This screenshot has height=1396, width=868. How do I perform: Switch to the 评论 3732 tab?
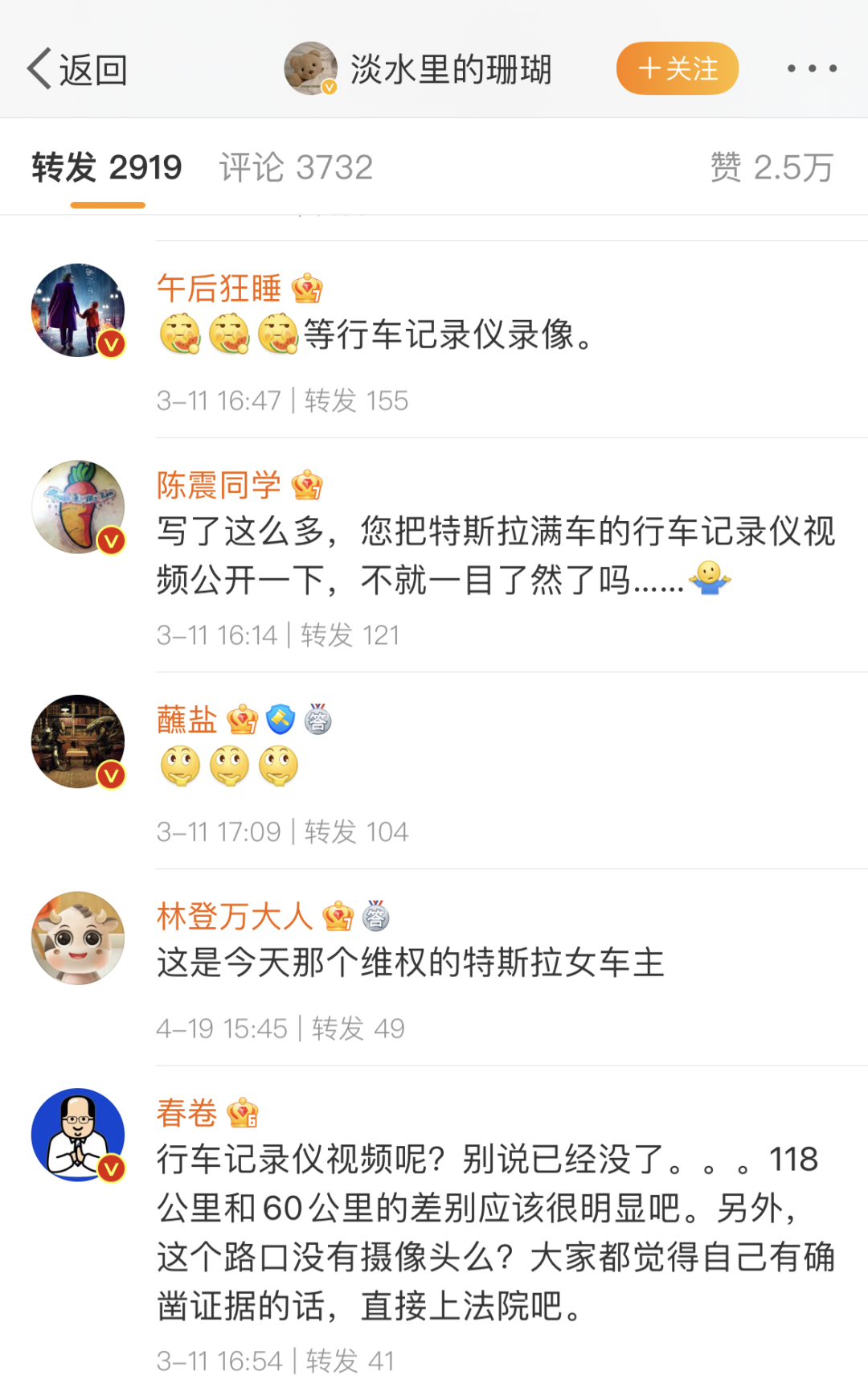click(x=296, y=168)
